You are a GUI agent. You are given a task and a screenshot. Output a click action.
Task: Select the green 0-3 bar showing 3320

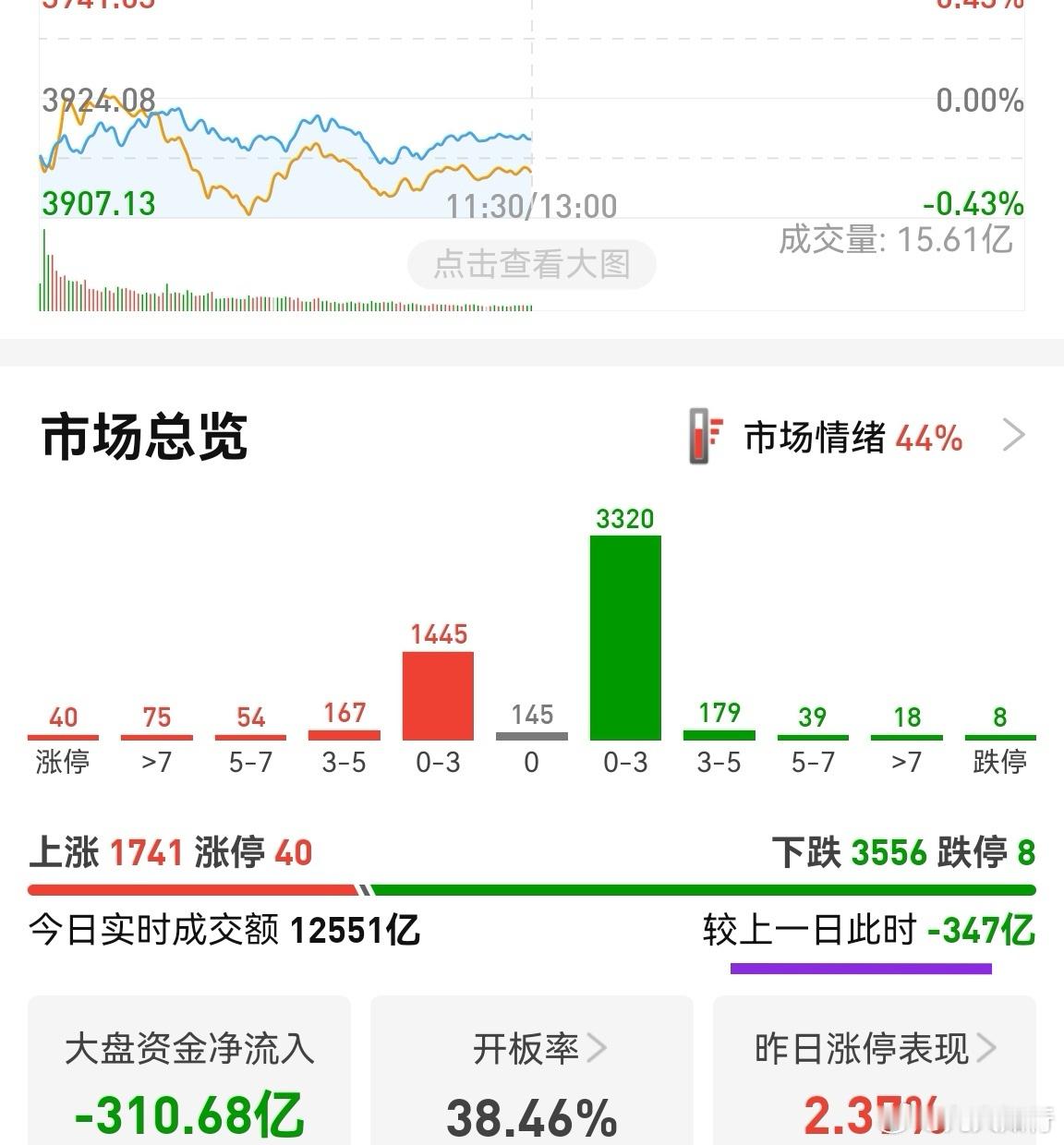pos(626,637)
